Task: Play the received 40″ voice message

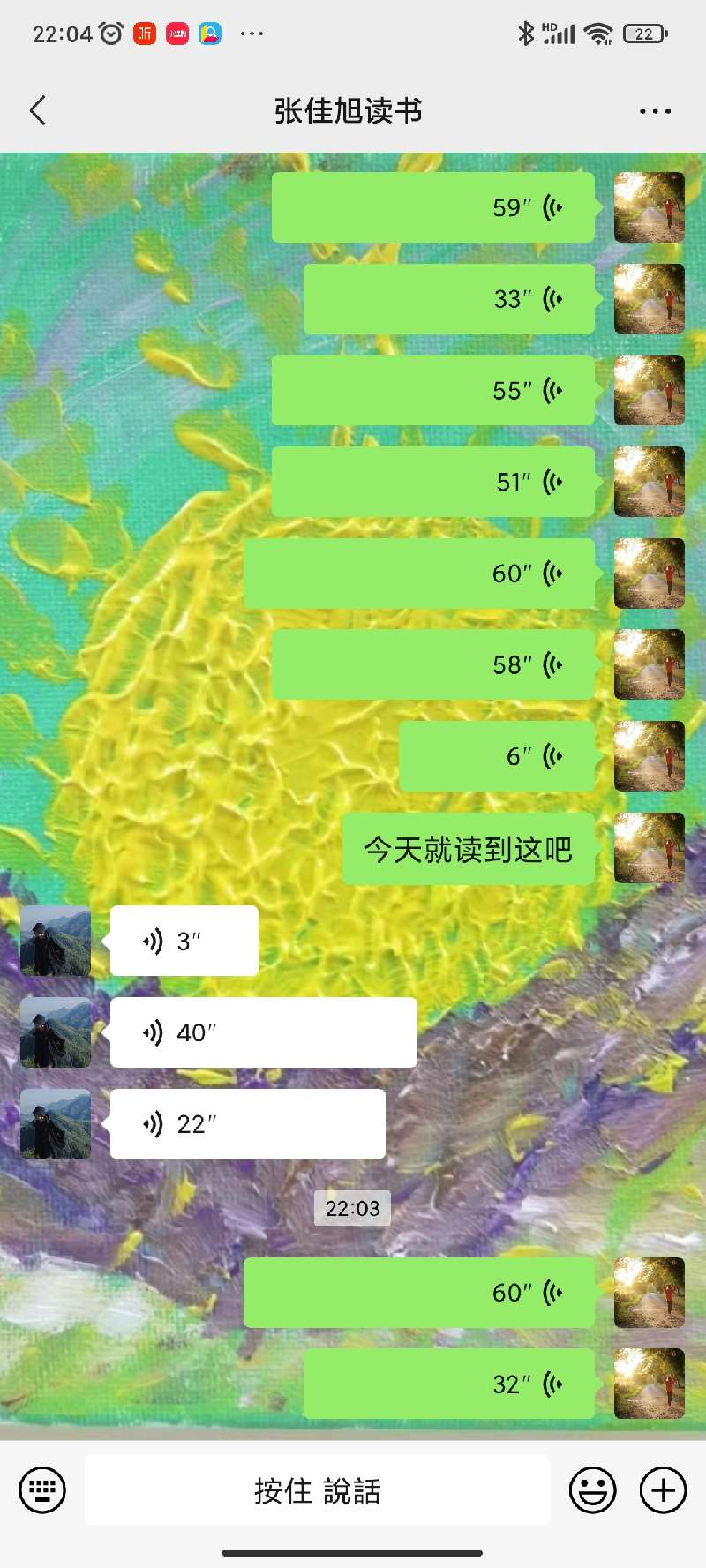Action: click(x=263, y=1032)
